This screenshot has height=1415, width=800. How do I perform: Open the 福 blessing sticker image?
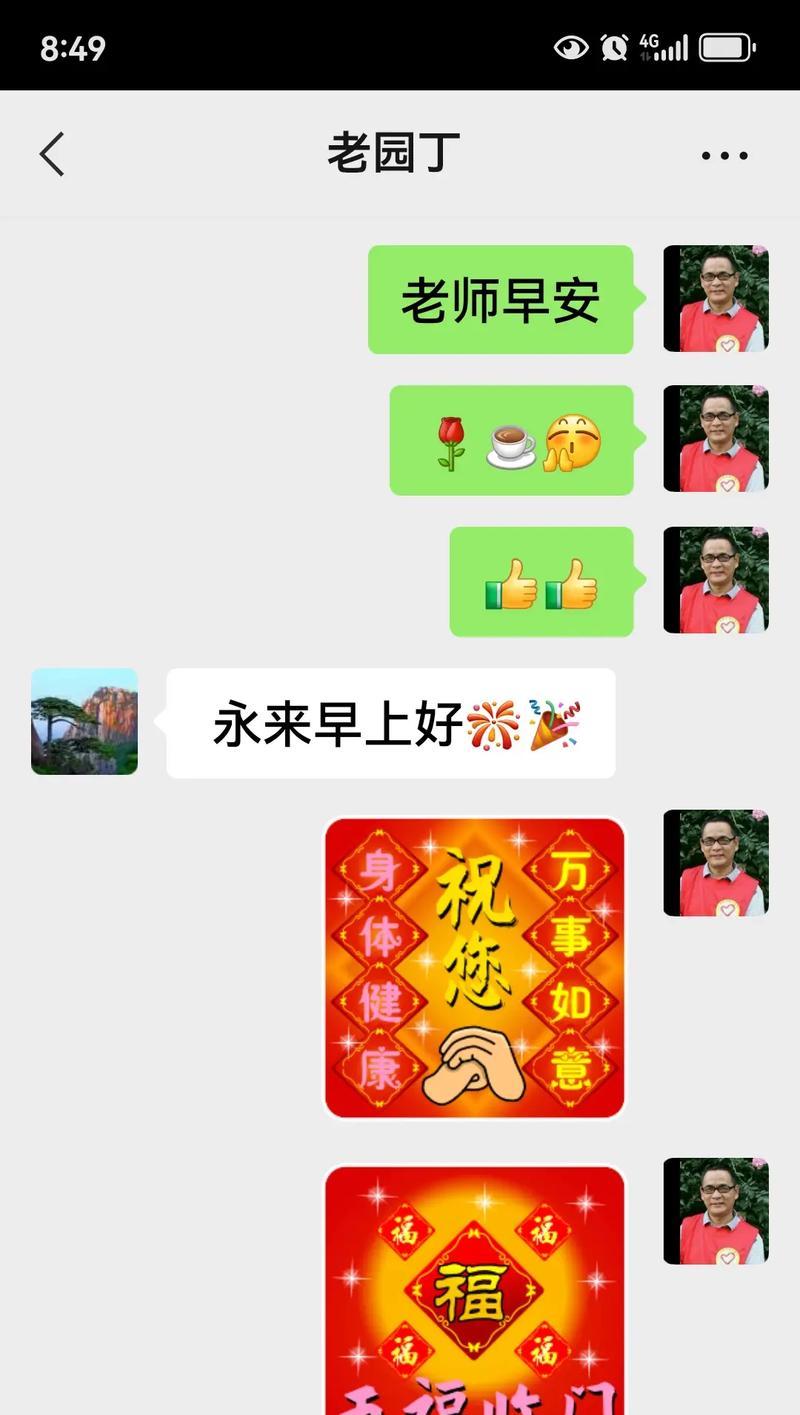(475, 1290)
